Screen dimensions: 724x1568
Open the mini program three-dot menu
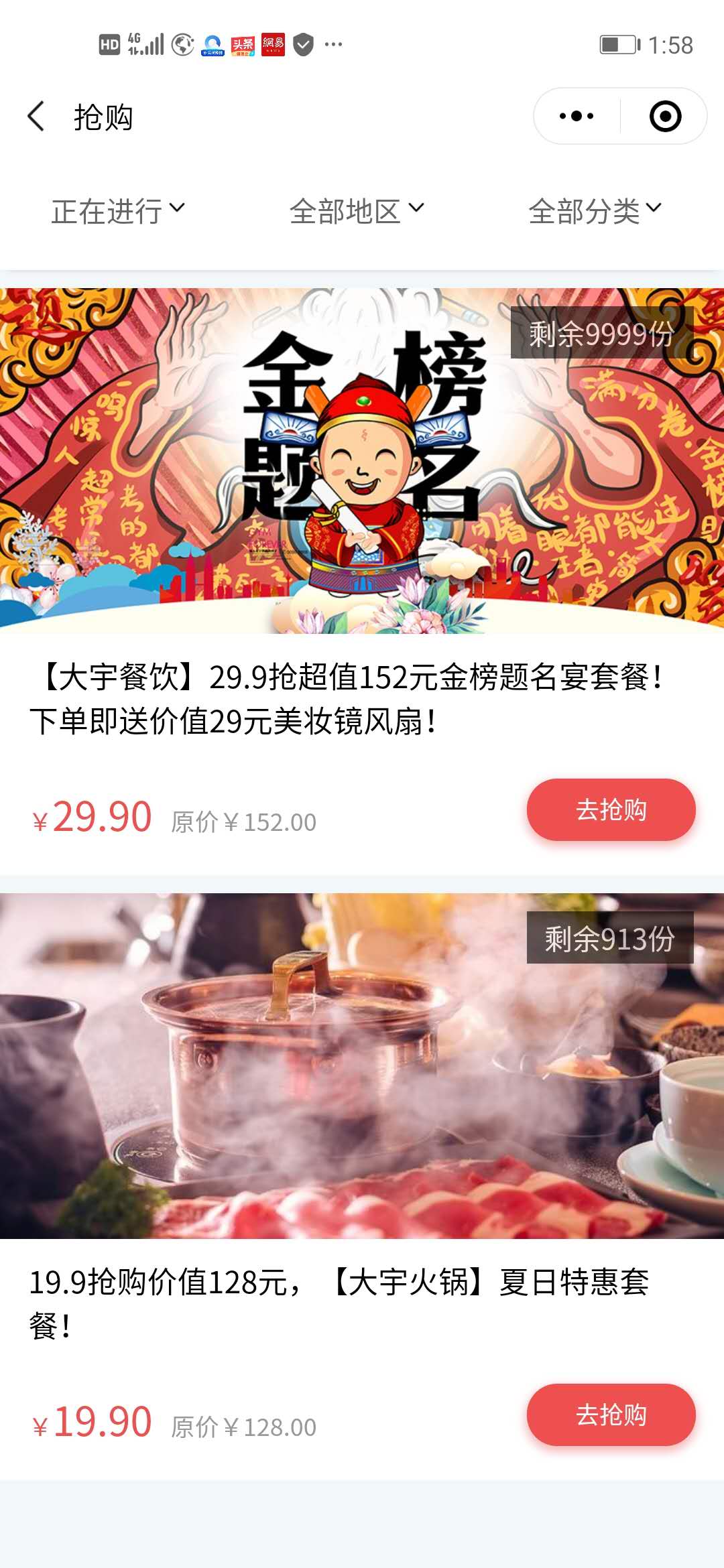pos(577,117)
